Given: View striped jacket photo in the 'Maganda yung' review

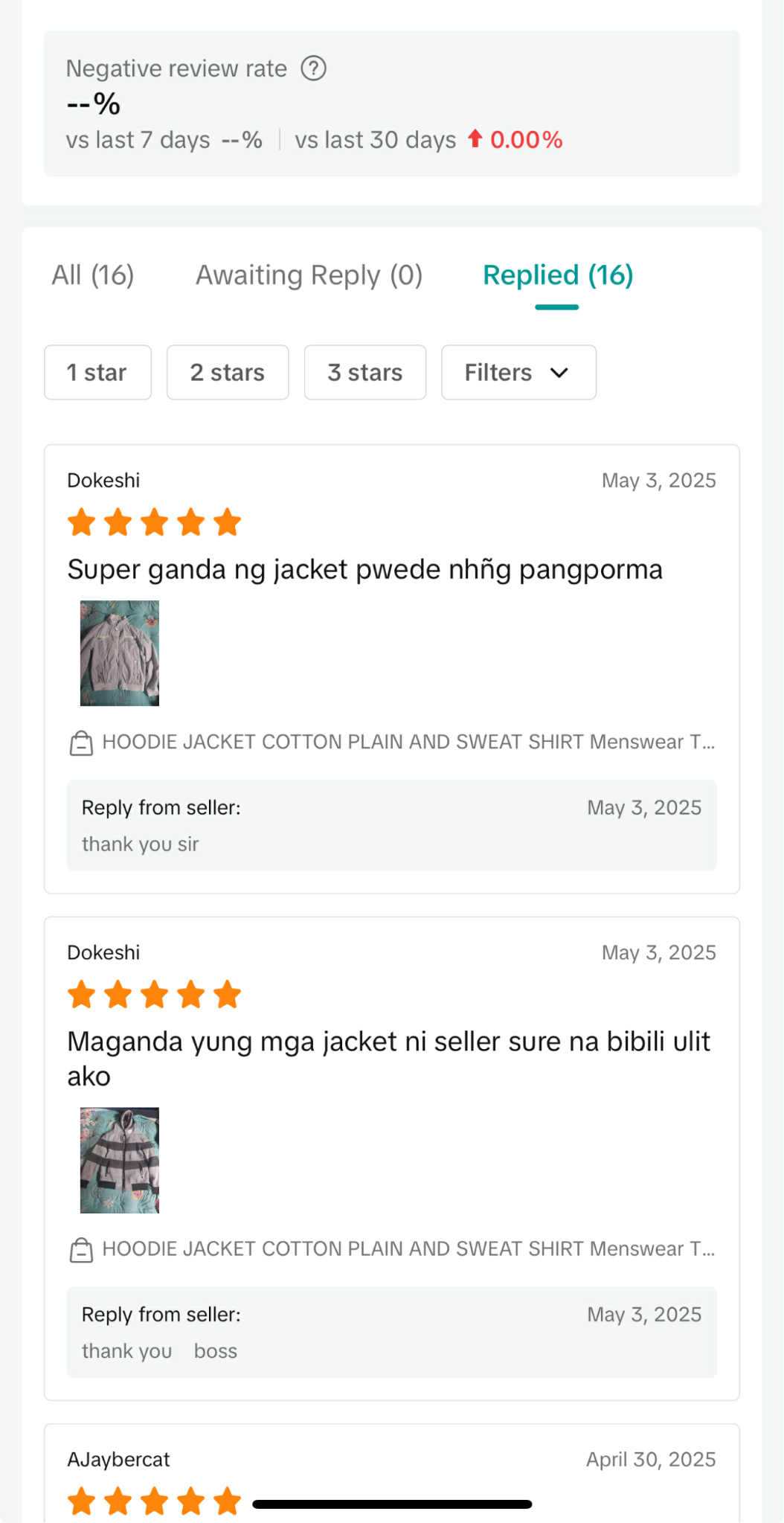Looking at the screenshot, I should (x=120, y=1160).
